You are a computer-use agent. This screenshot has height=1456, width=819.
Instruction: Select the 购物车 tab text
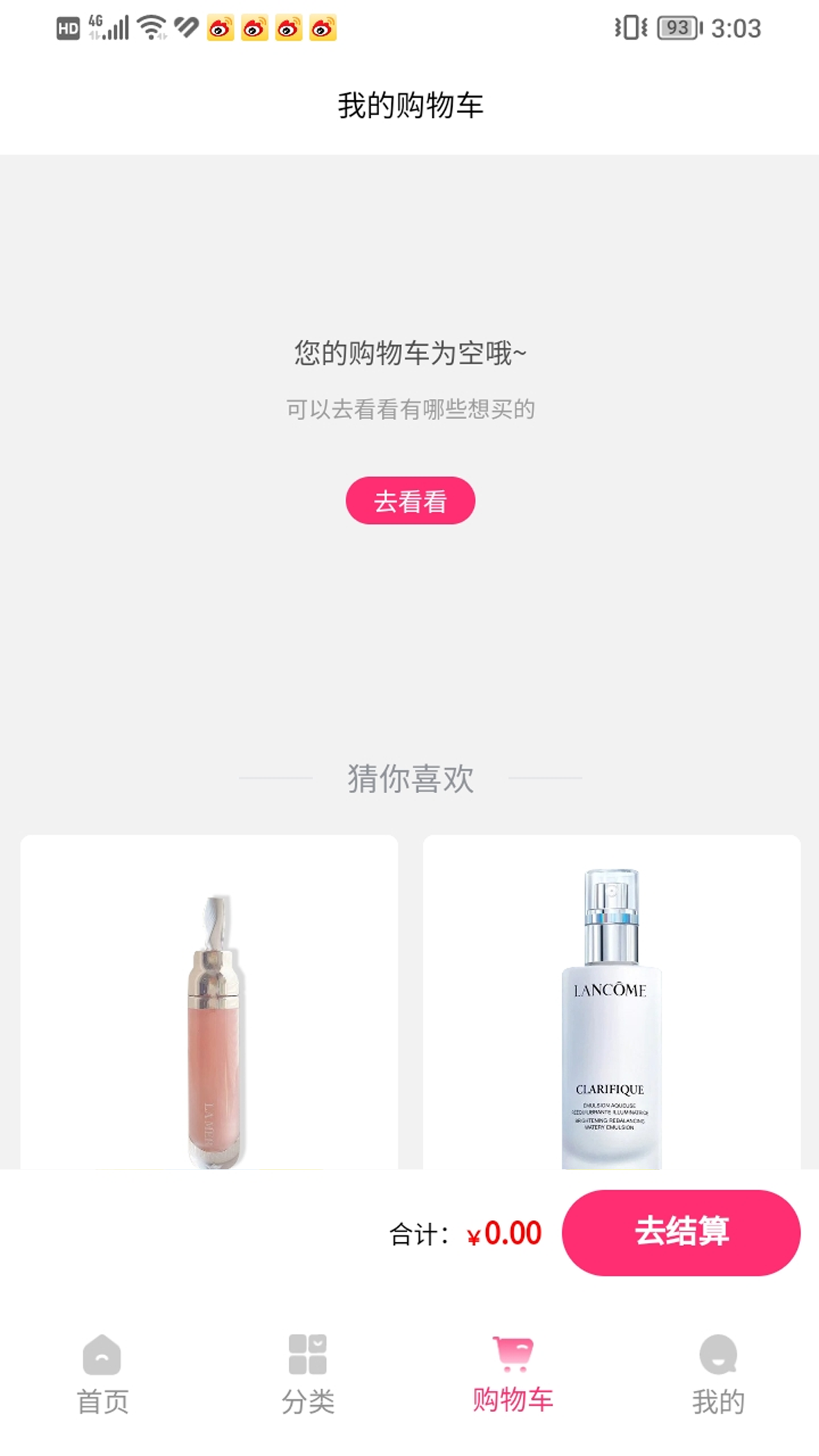(512, 1401)
